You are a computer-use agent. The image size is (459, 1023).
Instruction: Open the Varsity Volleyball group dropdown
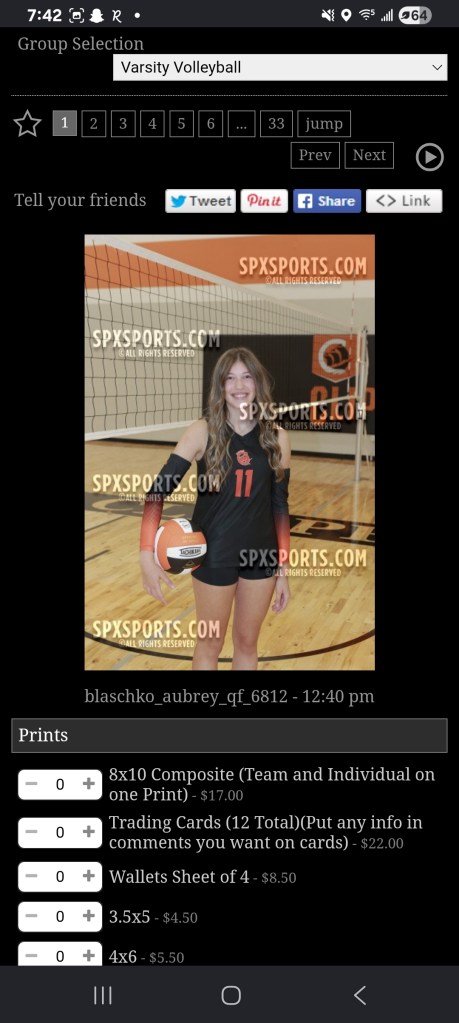click(280, 67)
